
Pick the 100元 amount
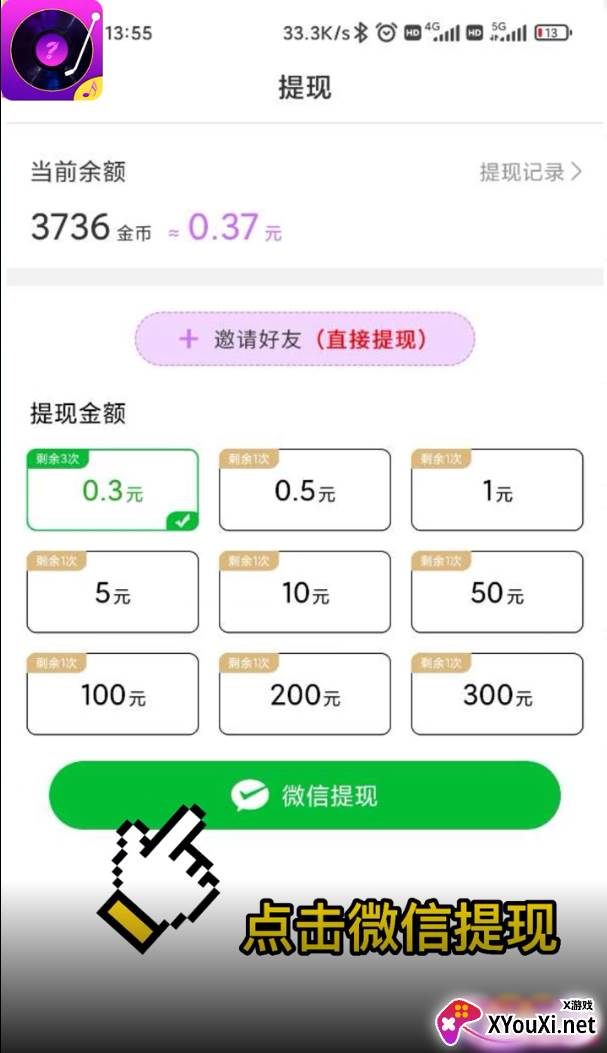click(x=113, y=694)
